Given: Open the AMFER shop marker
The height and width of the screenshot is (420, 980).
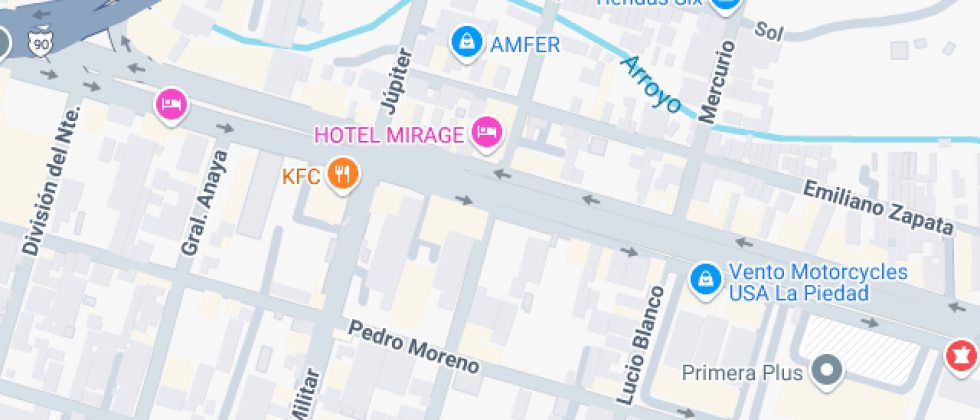Looking at the screenshot, I should [466, 42].
